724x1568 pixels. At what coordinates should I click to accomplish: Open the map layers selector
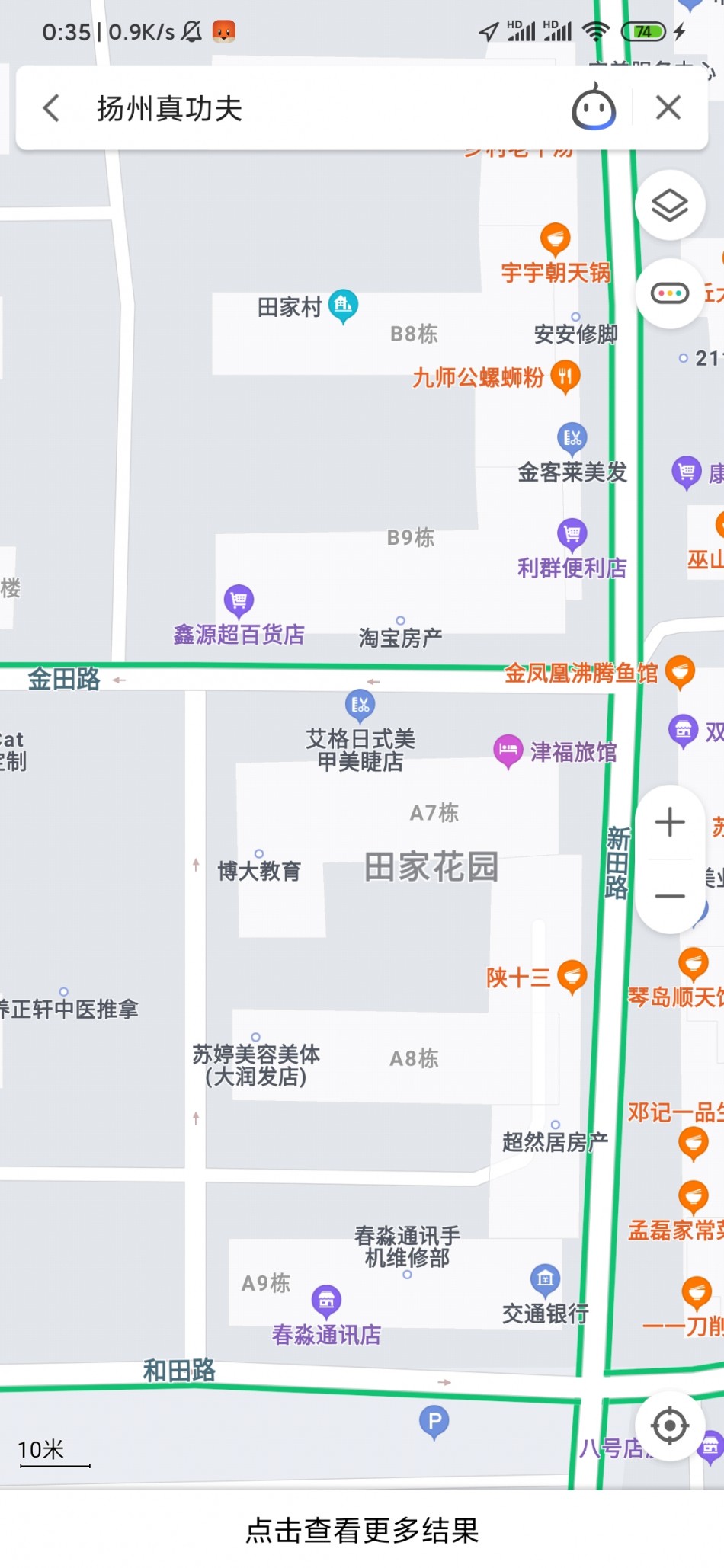click(x=669, y=206)
